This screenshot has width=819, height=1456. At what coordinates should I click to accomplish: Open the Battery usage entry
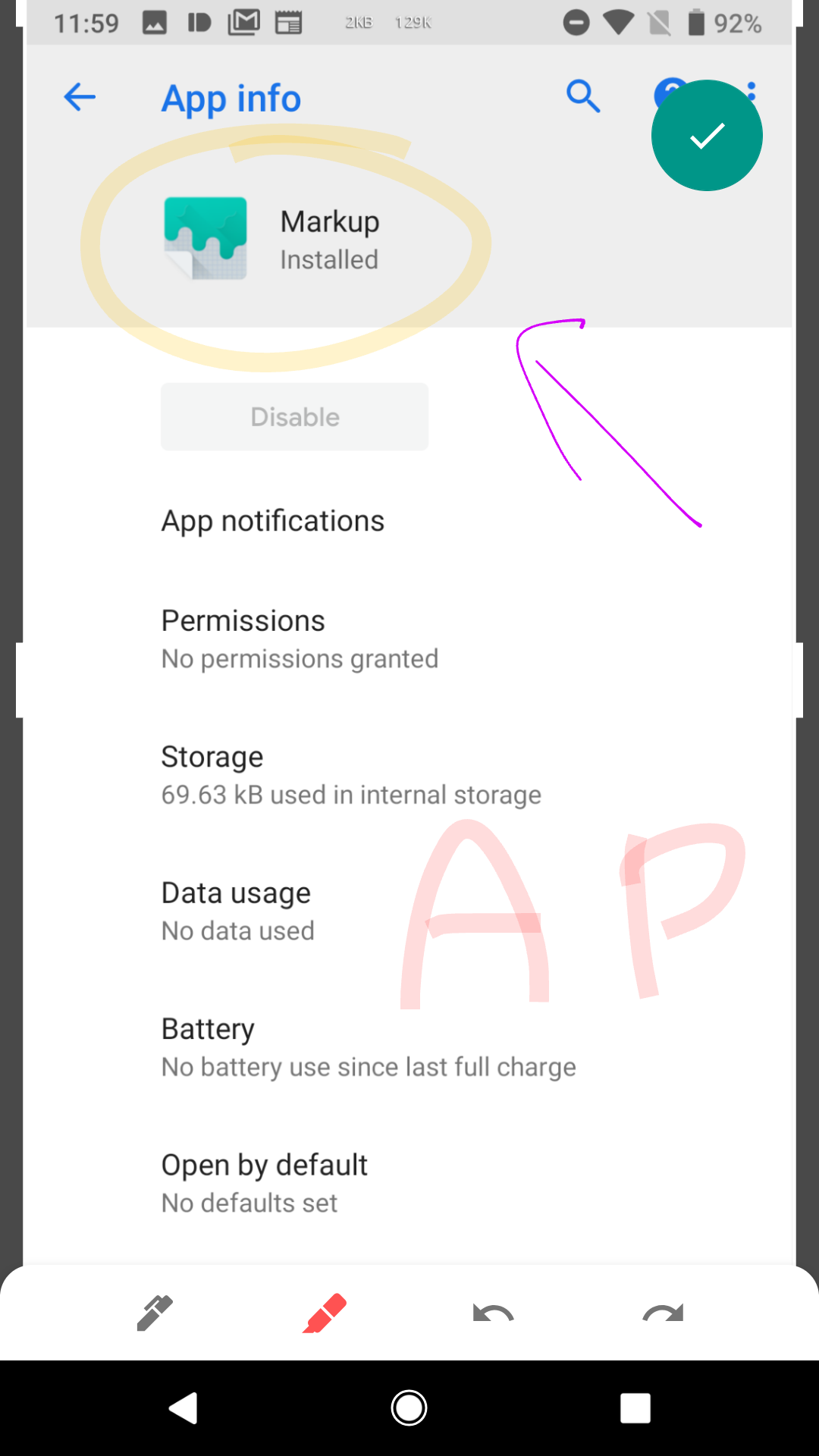pyautogui.click(x=369, y=1046)
